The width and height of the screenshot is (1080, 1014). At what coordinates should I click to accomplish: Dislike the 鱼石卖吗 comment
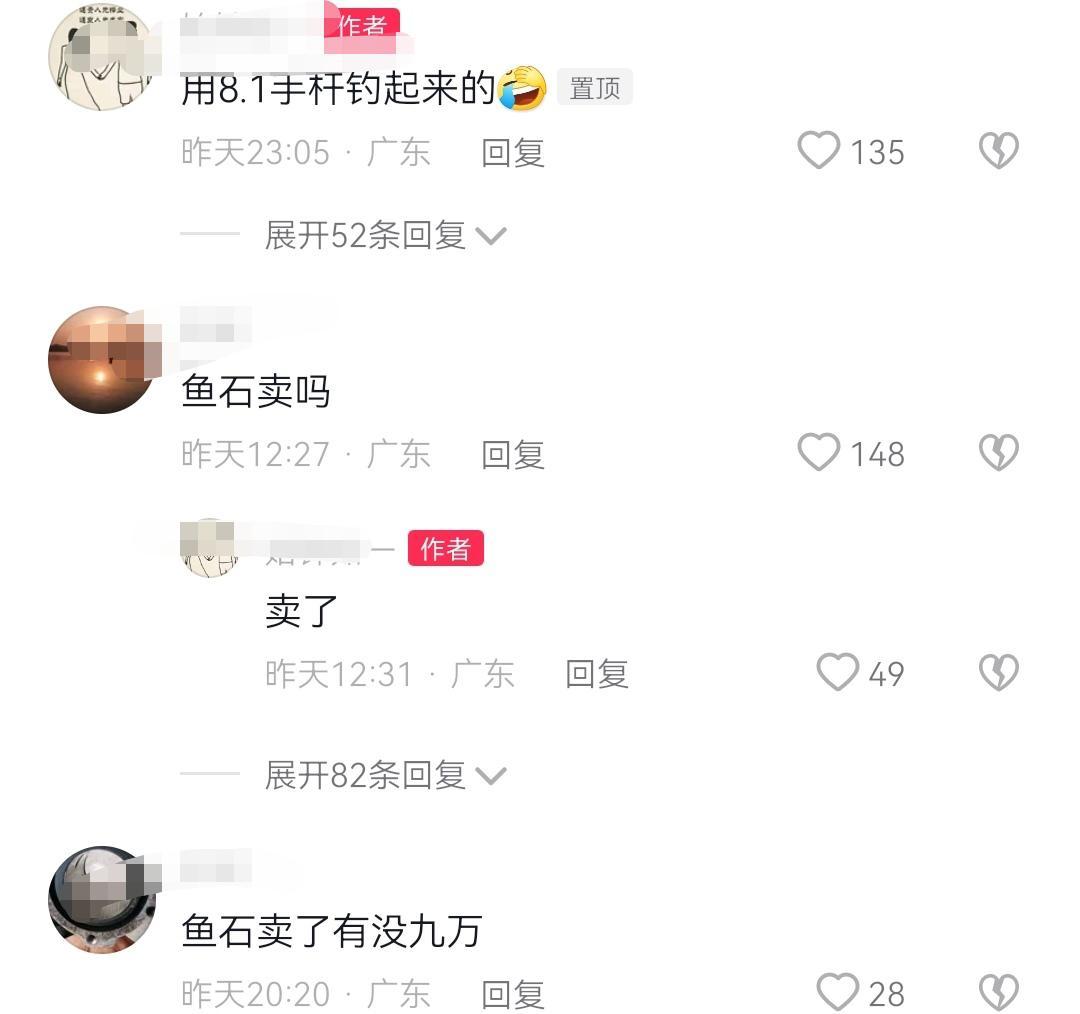998,453
